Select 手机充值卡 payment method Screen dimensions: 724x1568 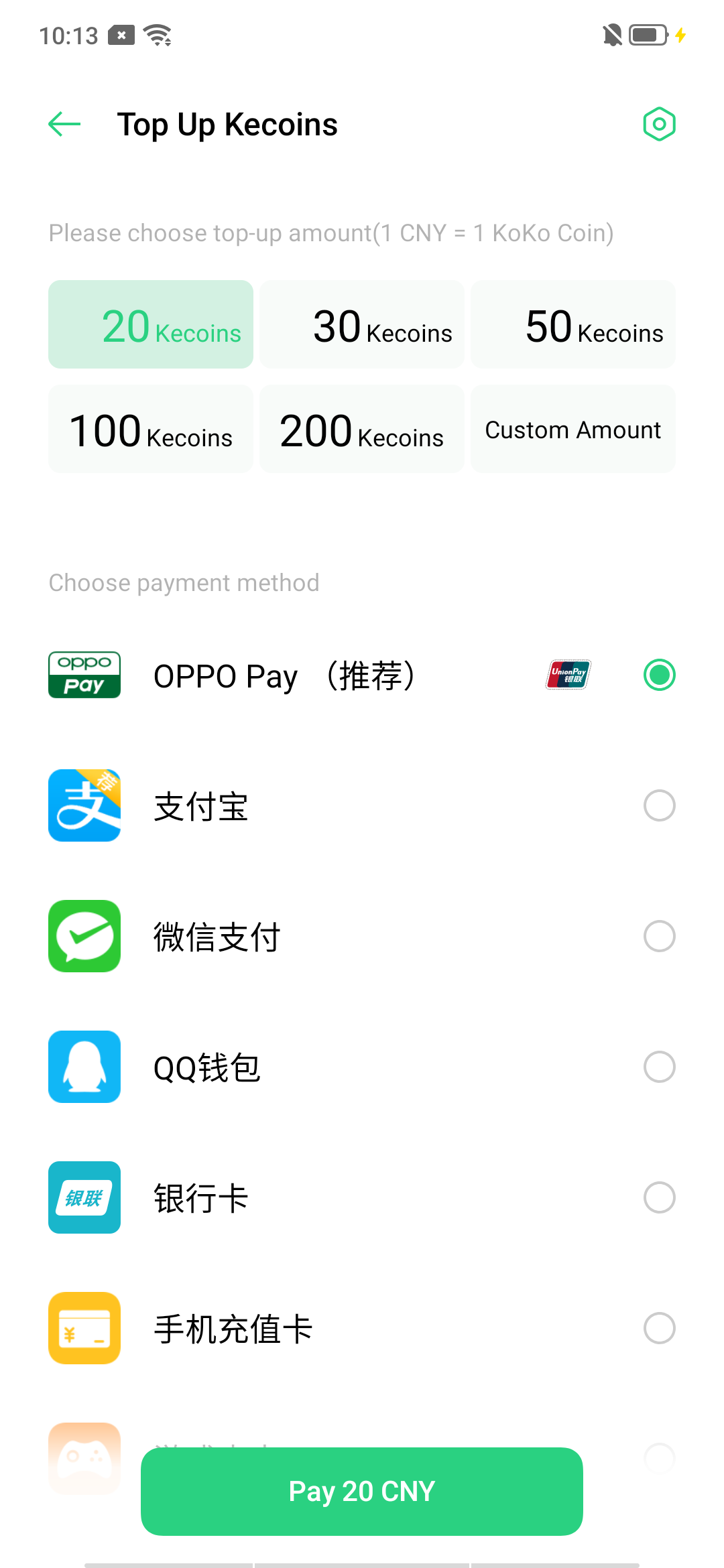click(x=659, y=1328)
